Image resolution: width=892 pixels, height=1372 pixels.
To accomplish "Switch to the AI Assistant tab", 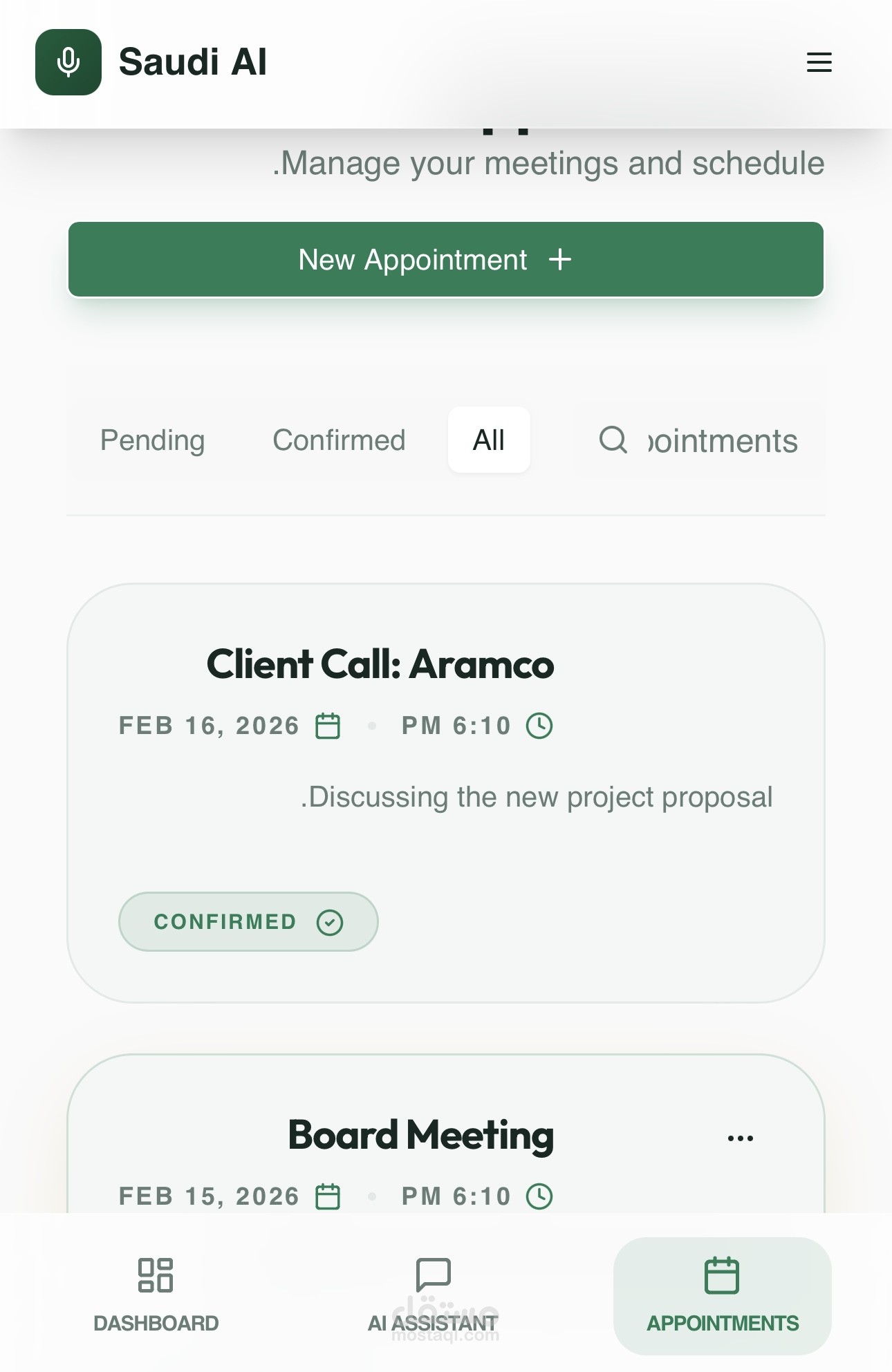I will [x=433, y=1294].
